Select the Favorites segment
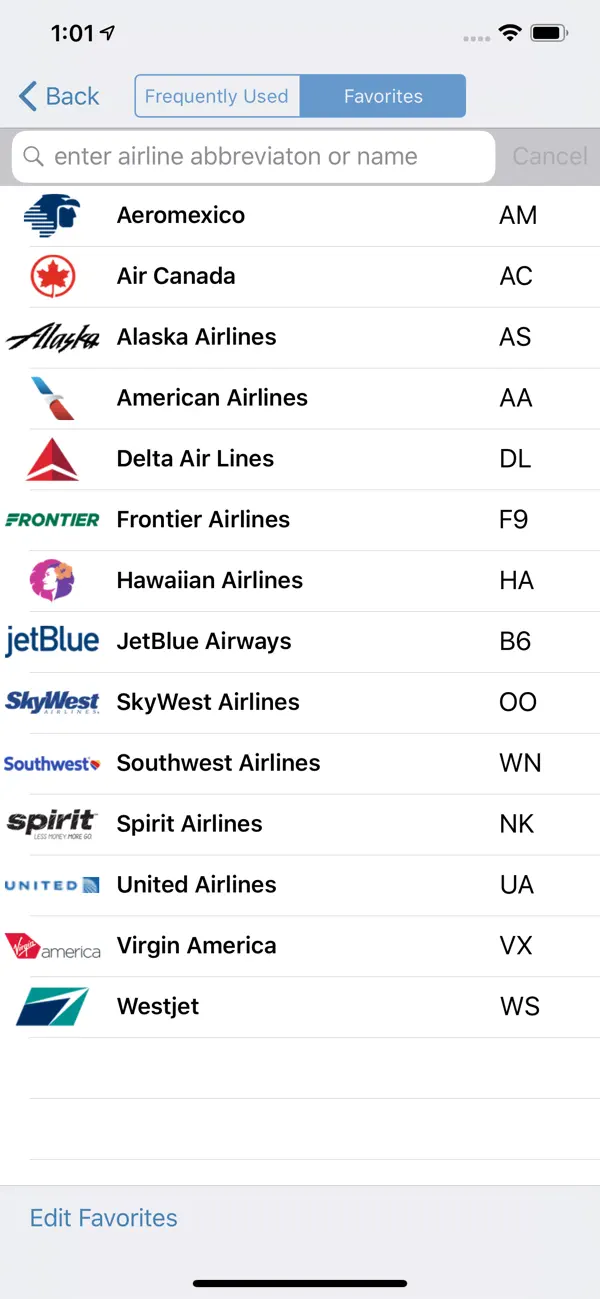600x1299 pixels. (x=383, y=96)
